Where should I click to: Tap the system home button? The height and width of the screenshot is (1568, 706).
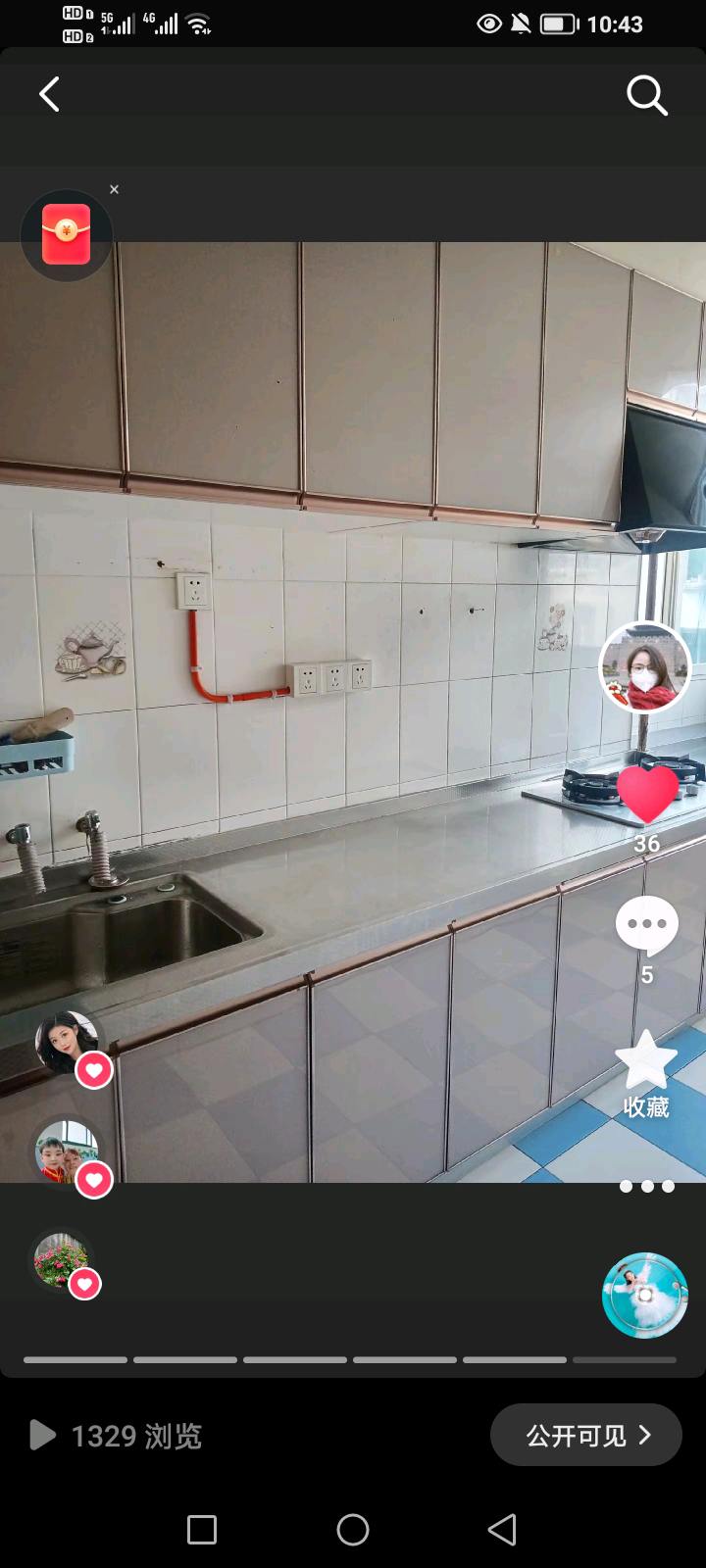tap(353, 1529)
